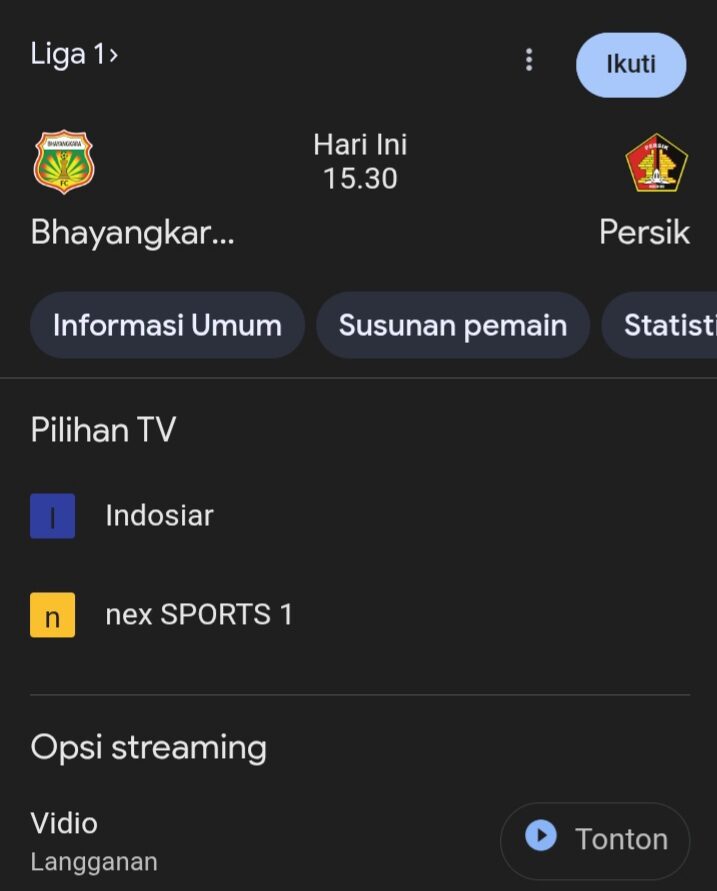Viewport: 717px width, 891px height.
Task: Choose Indosiar TV option
Action: tap(159, 516)
